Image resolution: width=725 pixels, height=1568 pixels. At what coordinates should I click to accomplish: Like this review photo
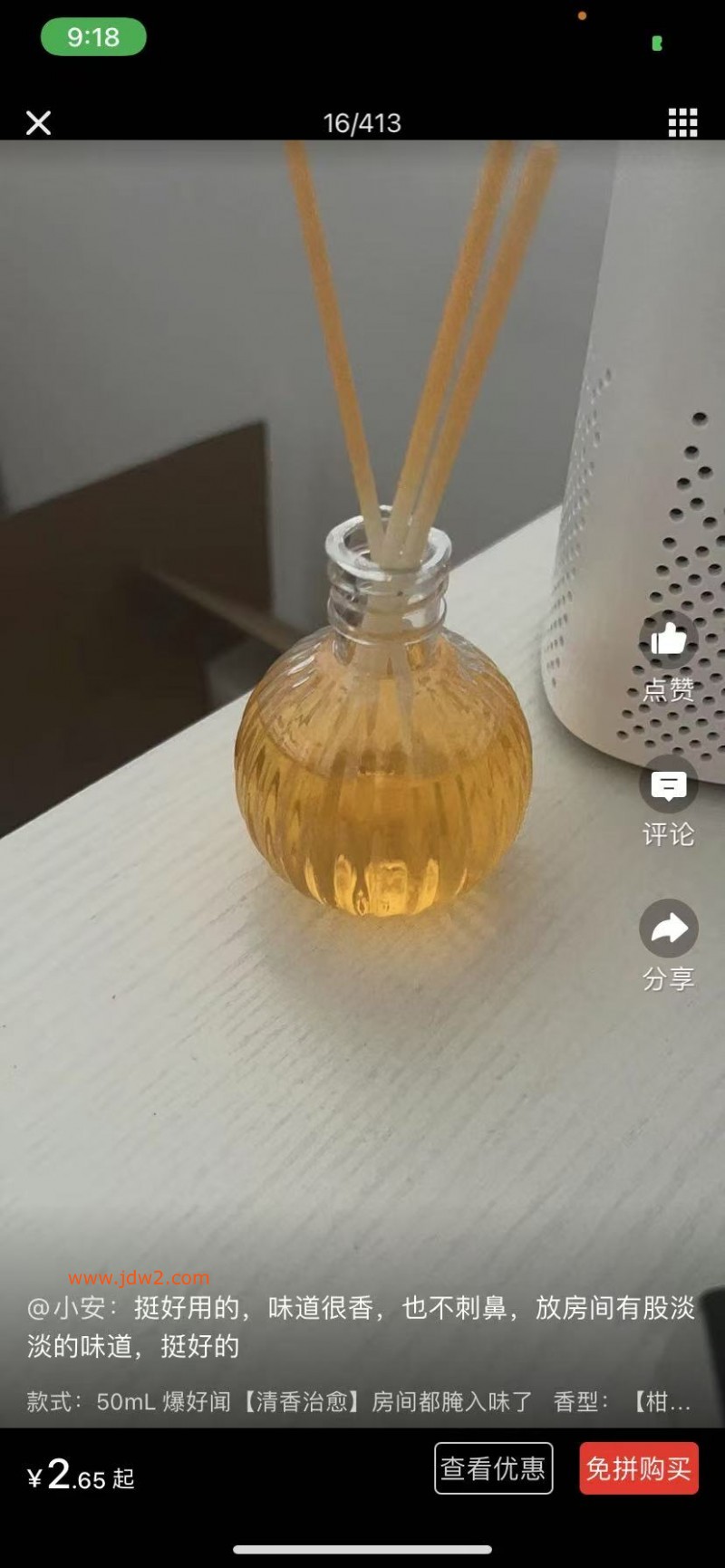(669, 640)
